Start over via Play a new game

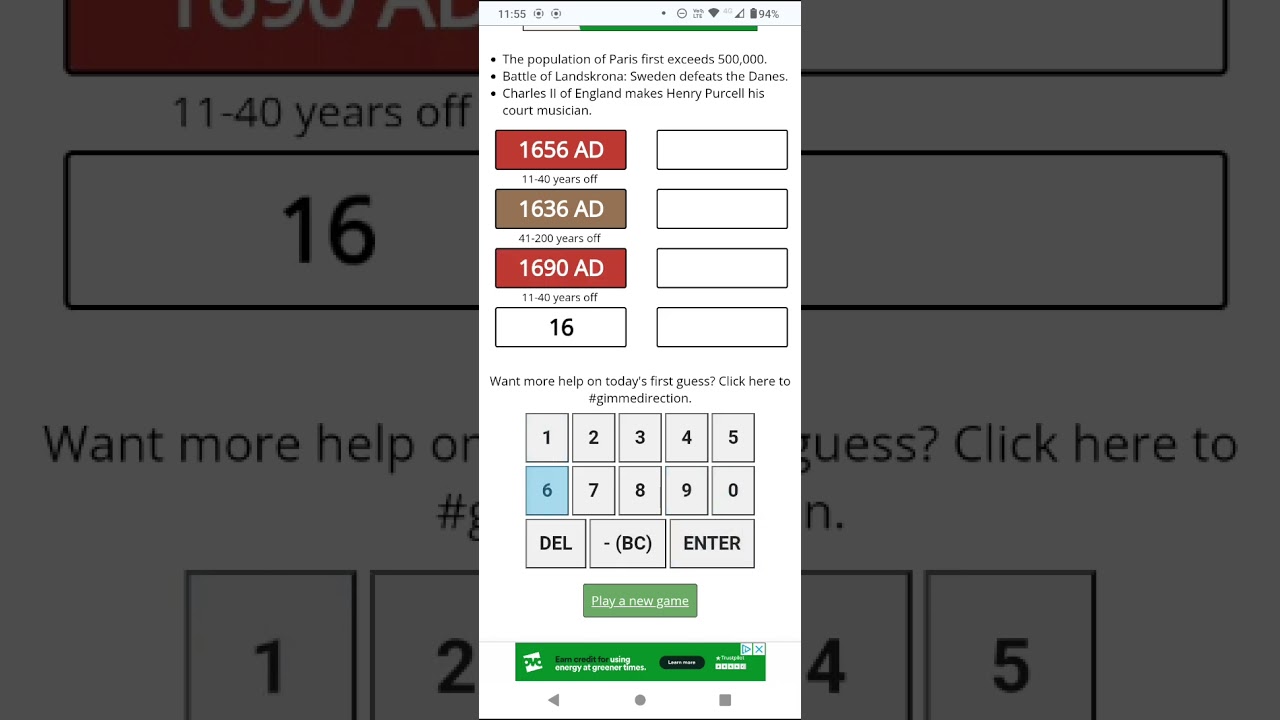click(640, 601)
